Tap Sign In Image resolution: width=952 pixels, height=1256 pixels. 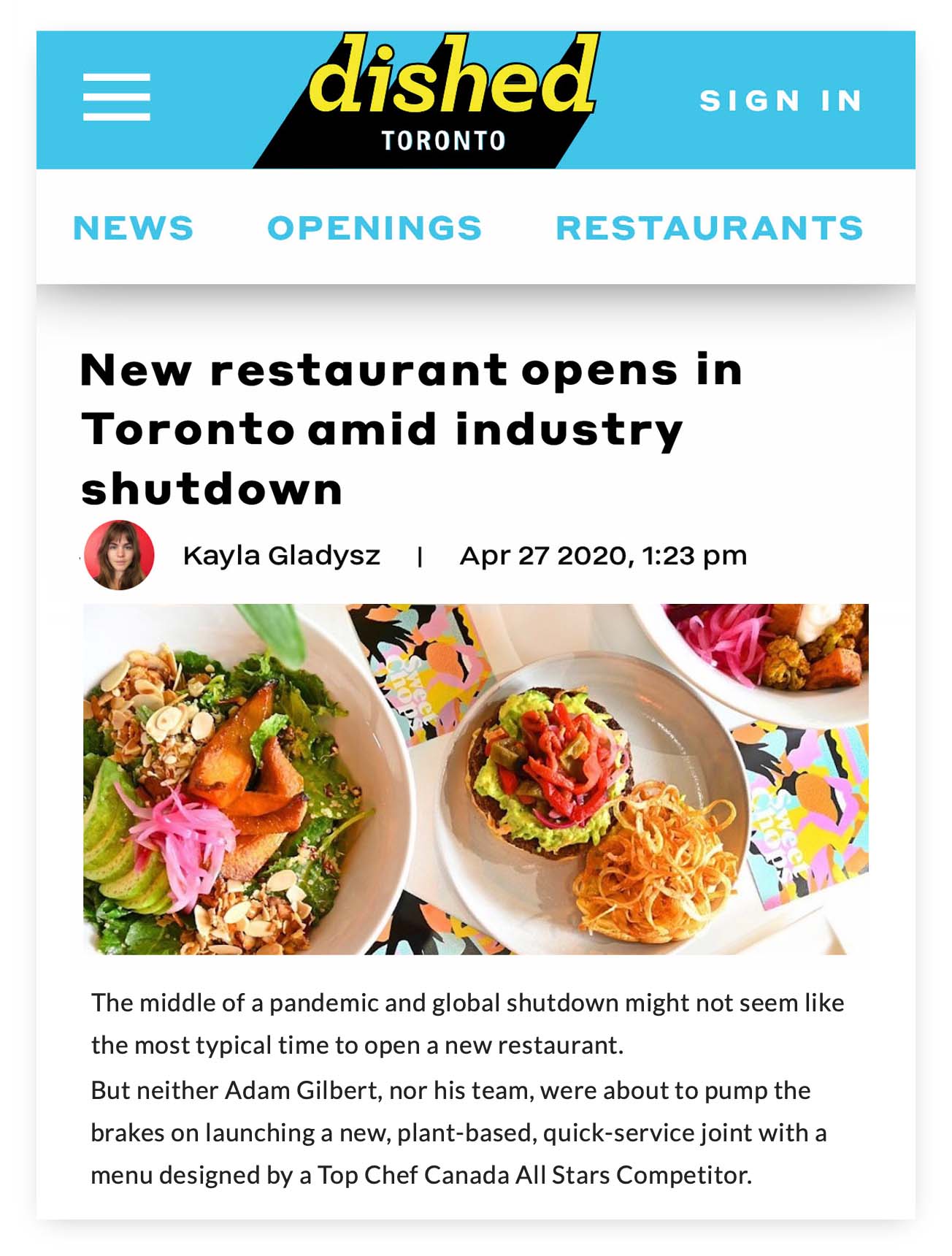coord(780,101)
